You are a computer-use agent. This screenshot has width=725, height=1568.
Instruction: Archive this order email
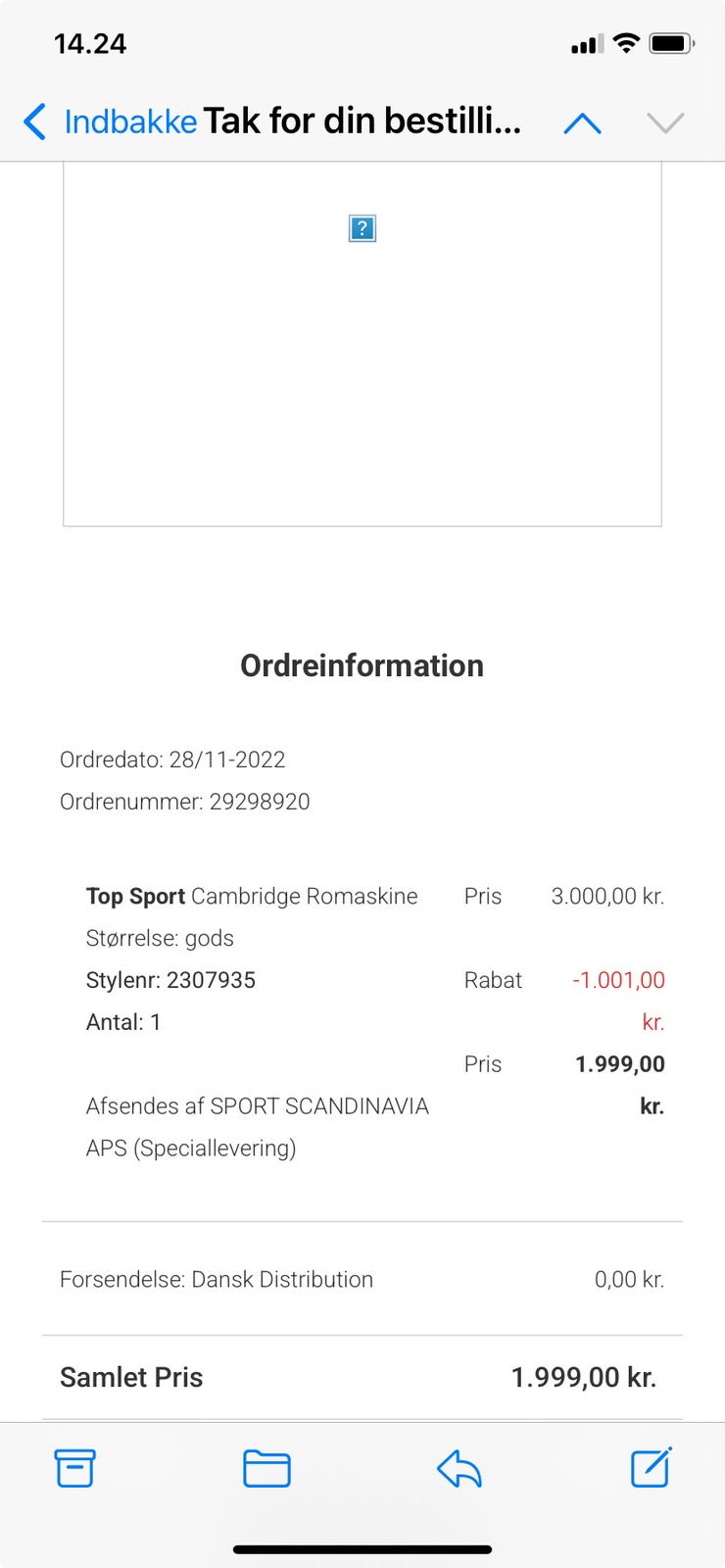tap(74, 1468)
